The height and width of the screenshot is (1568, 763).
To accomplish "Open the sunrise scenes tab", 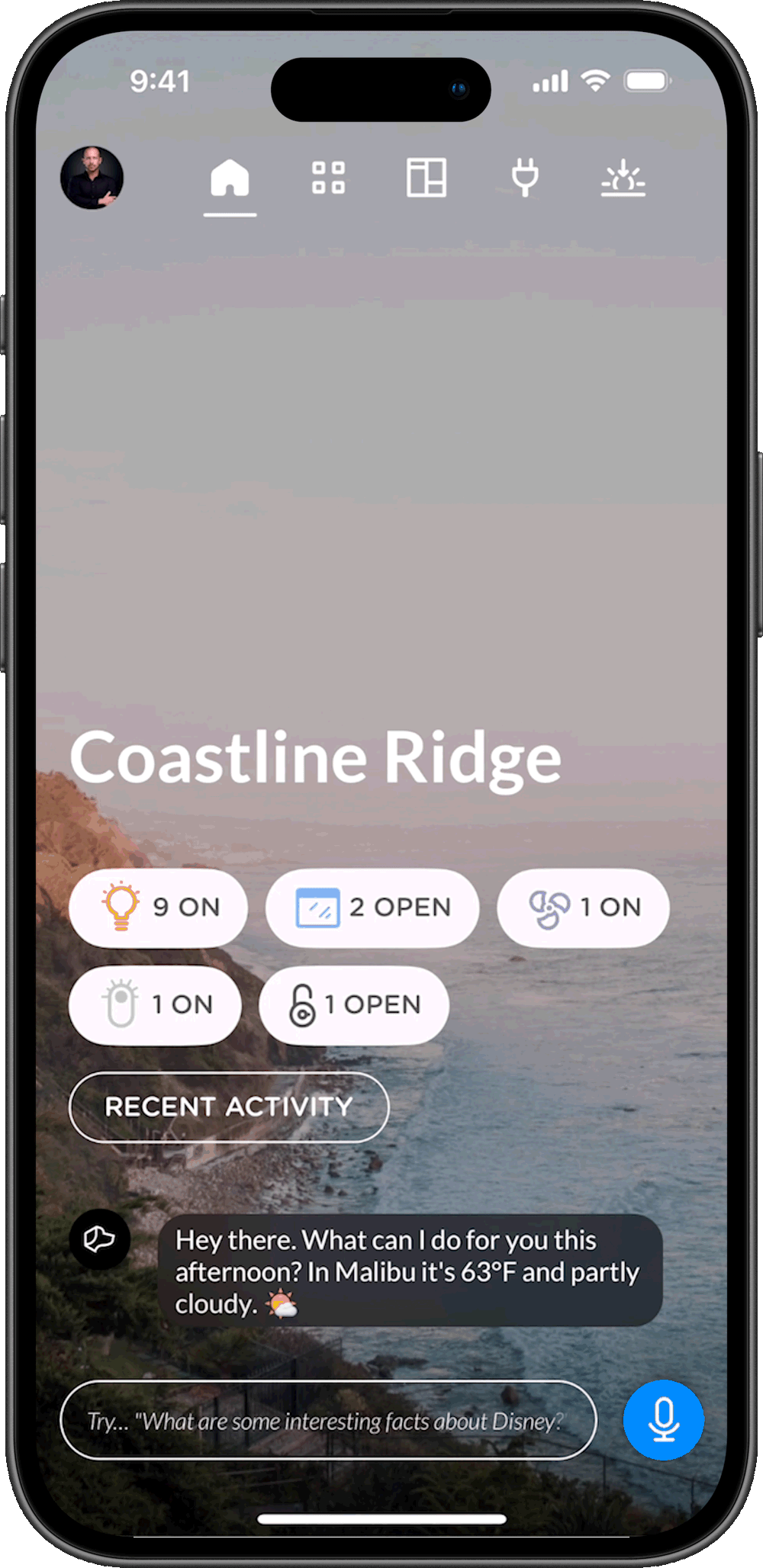I will pyautogui.click(x=623, y=178).
